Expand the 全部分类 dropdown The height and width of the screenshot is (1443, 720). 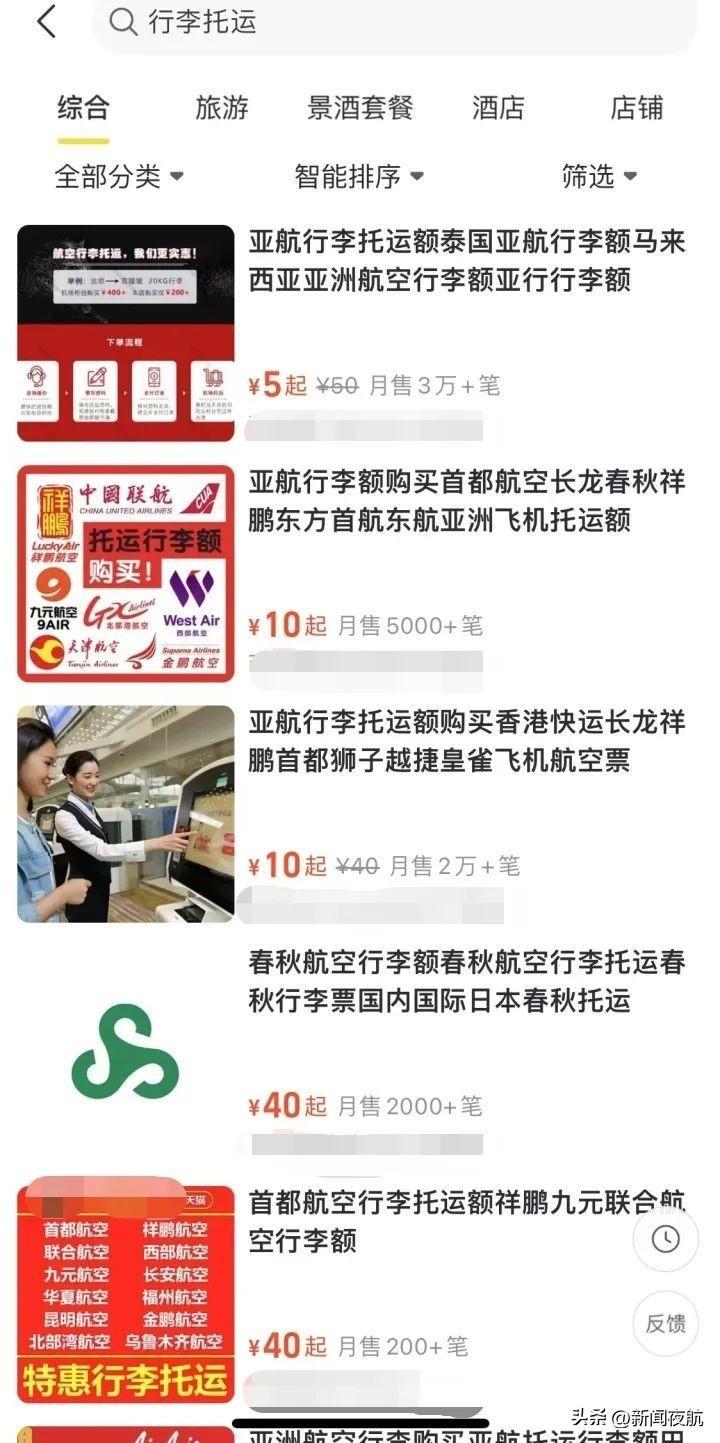click(x=119, y=177)
